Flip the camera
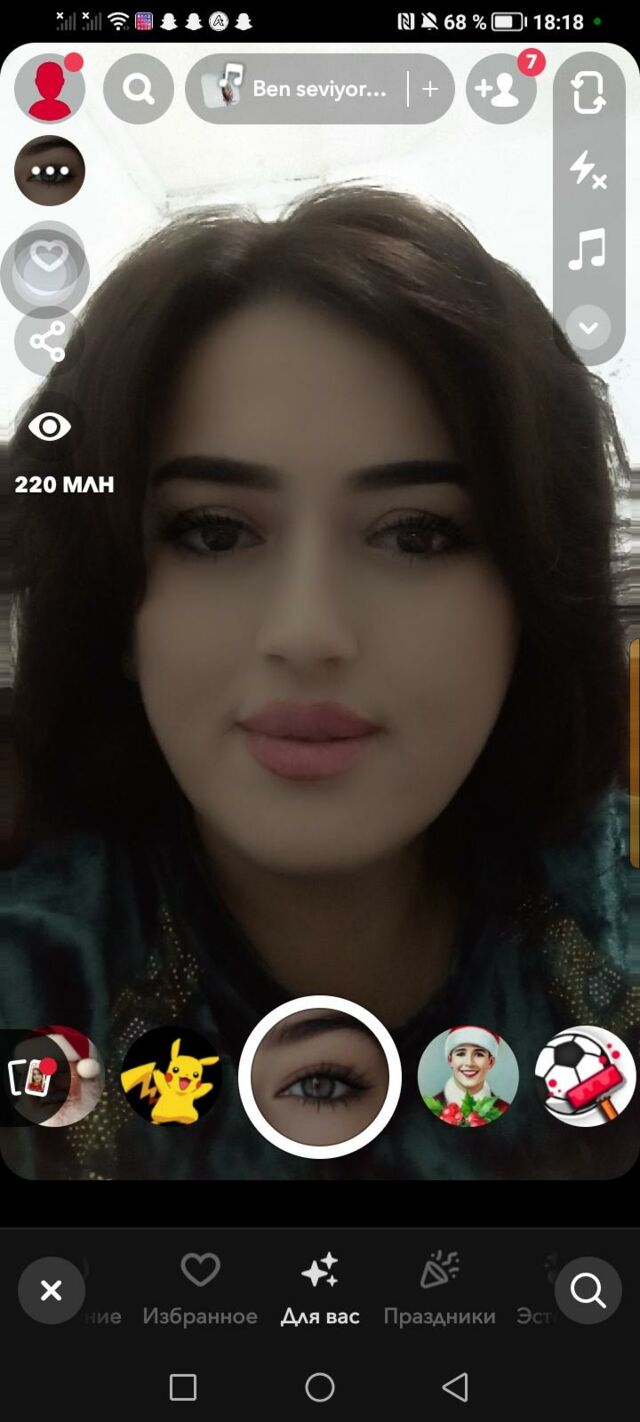This screenshot has height=1422, width=640. (588, 92)
